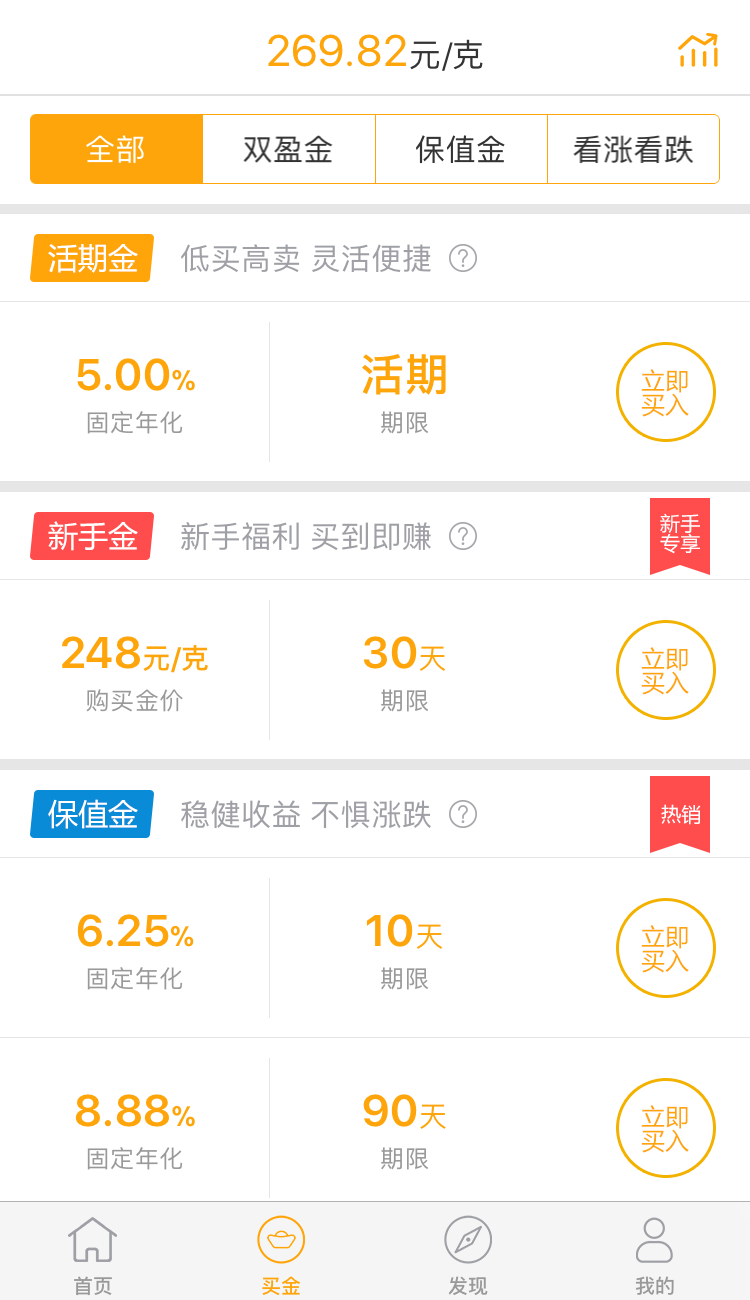This screenshot has height=1300, width=750.
Task: Open the 发现 discover compass icon
Action: pyautogui.click(x=468, y=1250)
